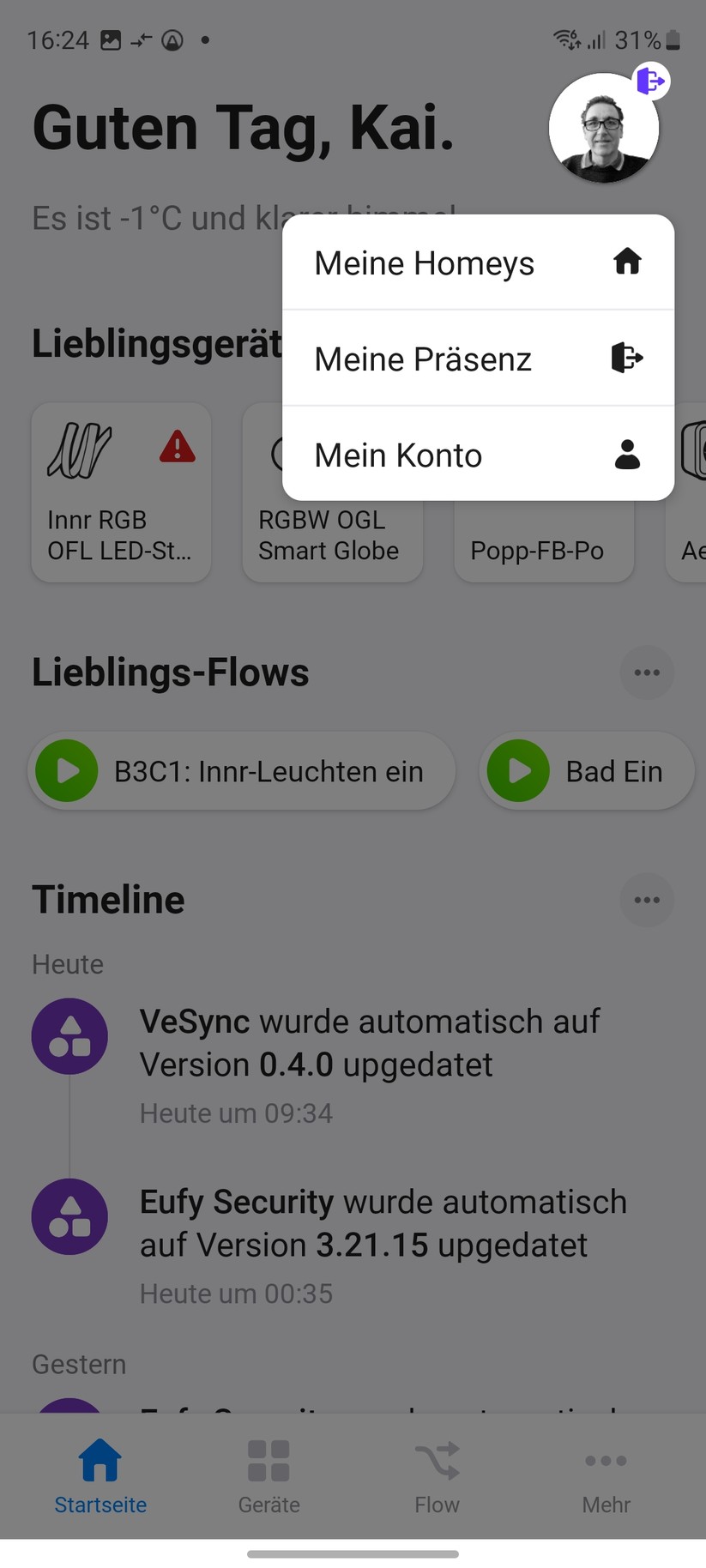Tap the house icon next to Meine Homeys
This screenshot has width=706, height=1568.
coord(627,262)
